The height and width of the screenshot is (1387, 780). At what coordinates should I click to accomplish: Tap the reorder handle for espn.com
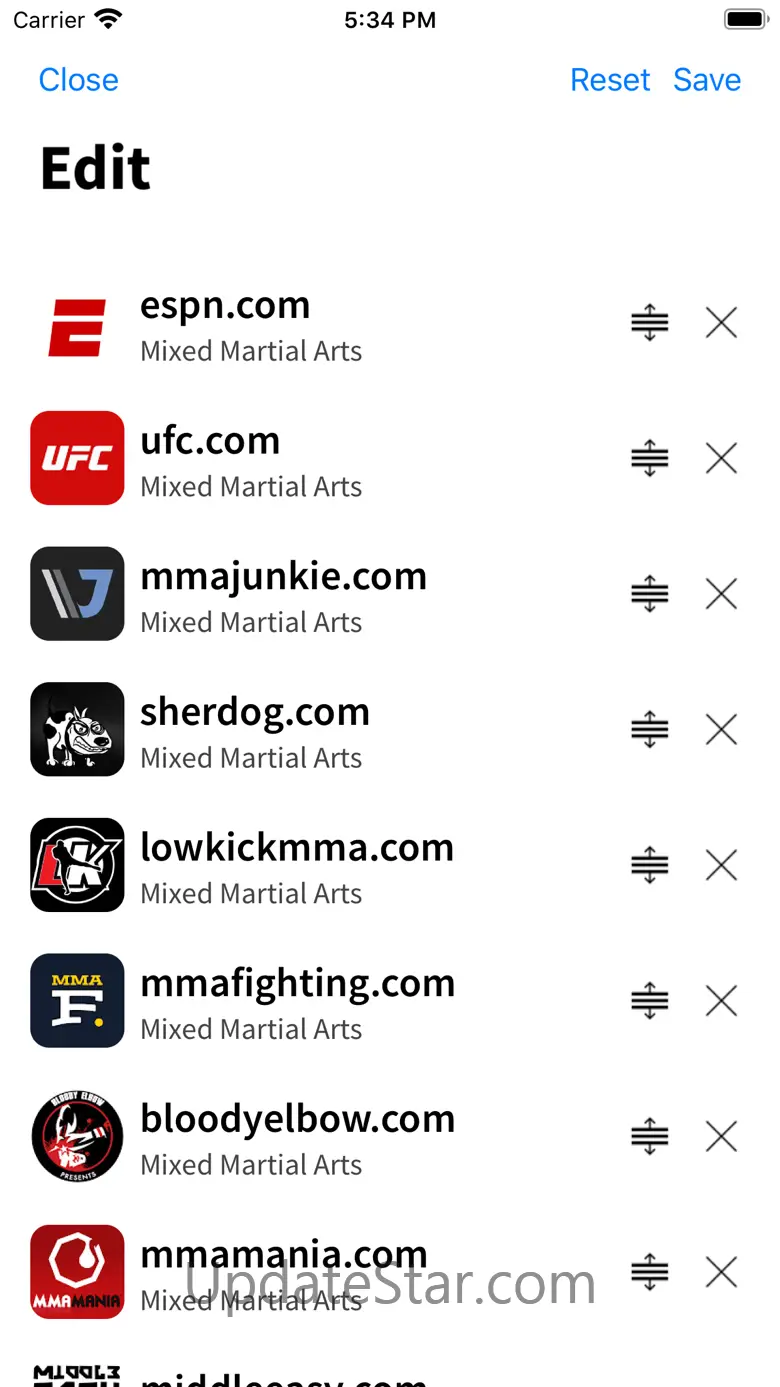coord(649,323)
